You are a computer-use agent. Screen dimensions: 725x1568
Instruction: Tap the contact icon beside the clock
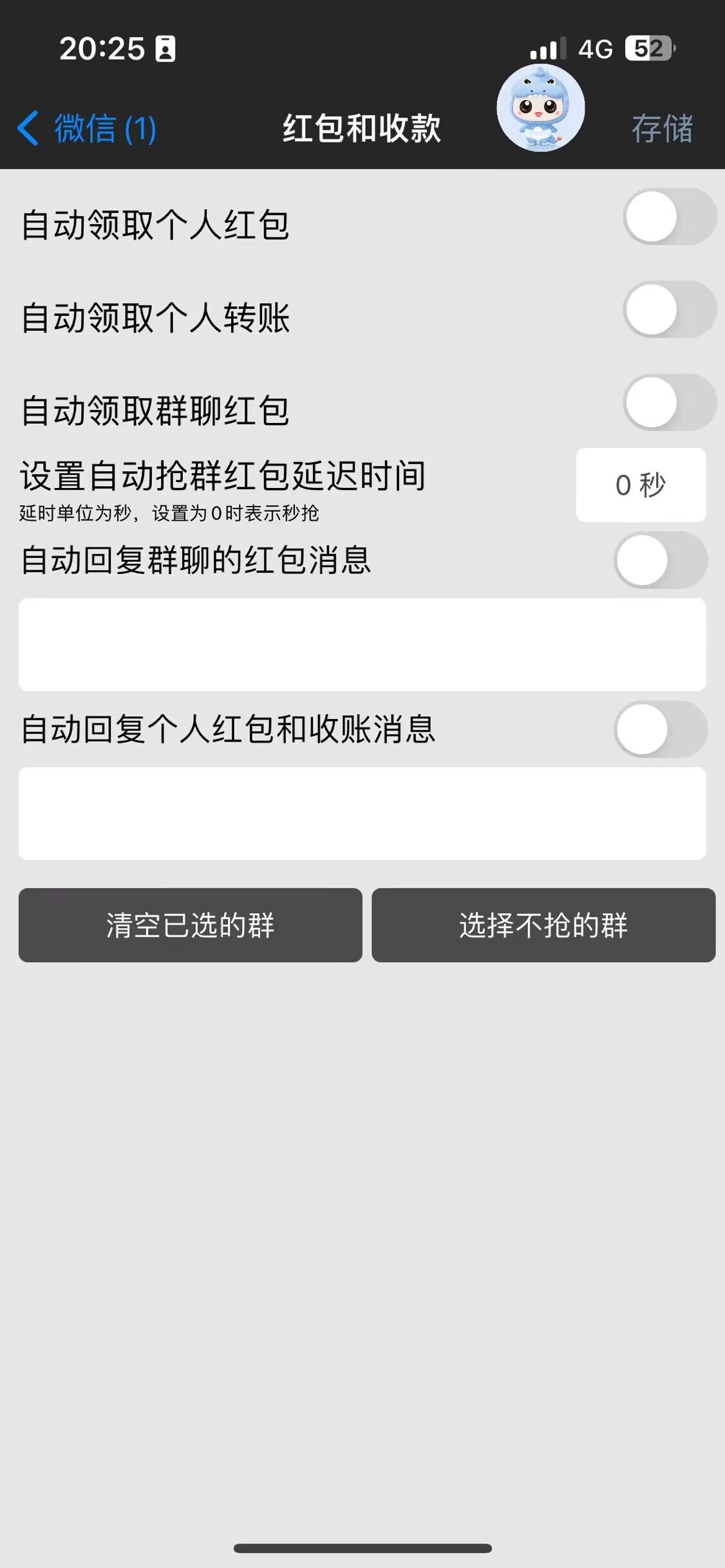pyautogui.click(x=166, y=50)
